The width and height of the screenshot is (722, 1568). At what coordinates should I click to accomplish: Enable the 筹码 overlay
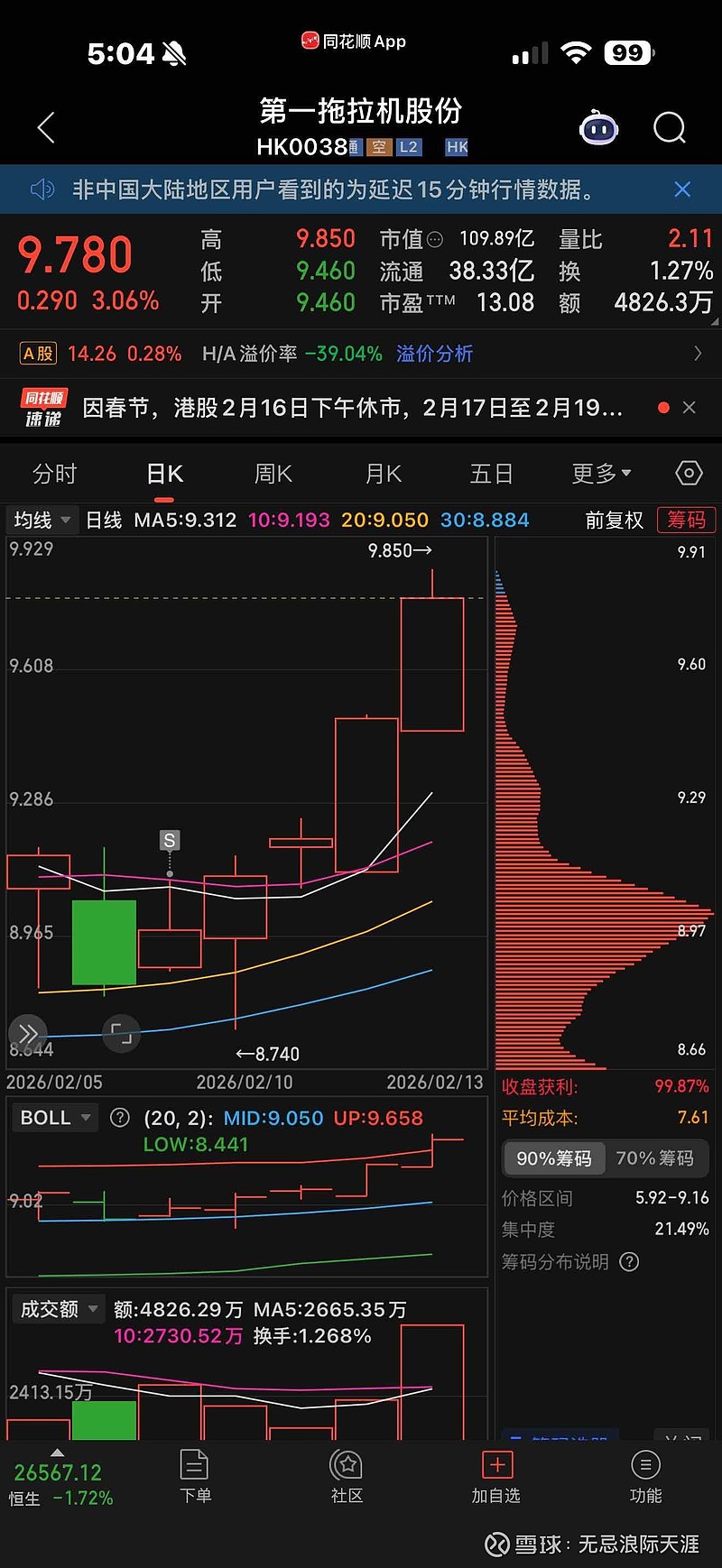(x=685, y=521)
